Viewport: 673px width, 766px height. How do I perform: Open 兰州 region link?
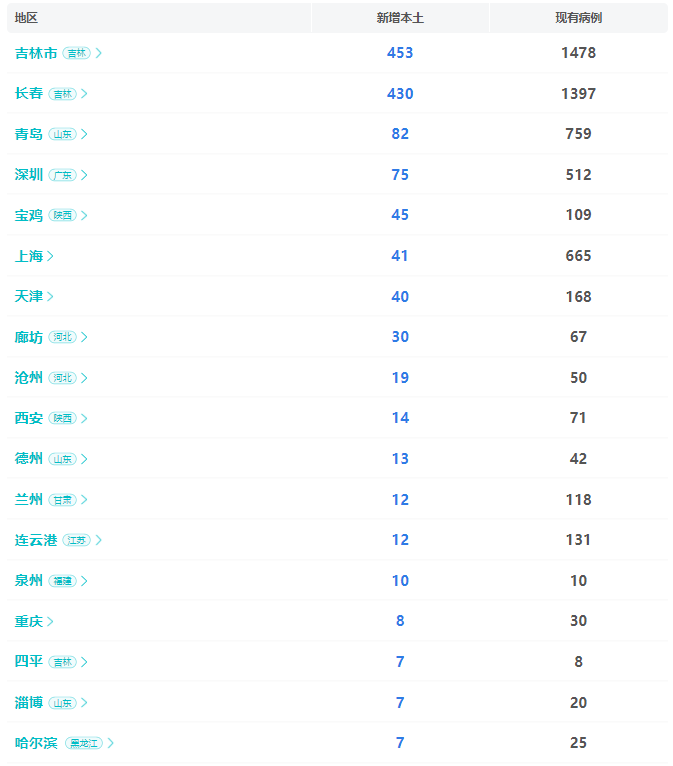click(x=29, y=500)
